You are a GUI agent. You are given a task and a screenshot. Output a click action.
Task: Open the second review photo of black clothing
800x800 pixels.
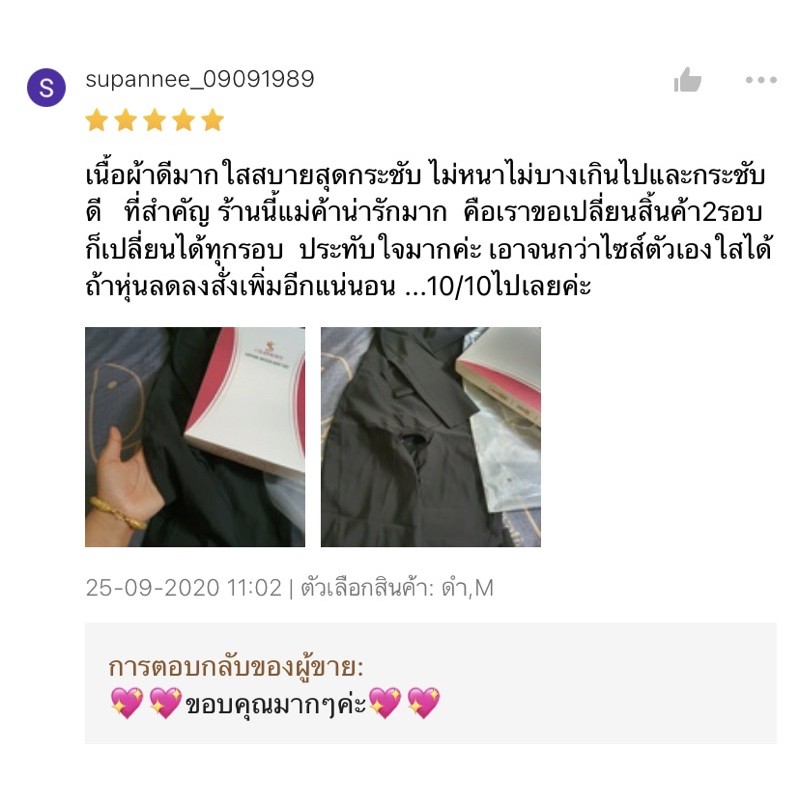[430, 437]
